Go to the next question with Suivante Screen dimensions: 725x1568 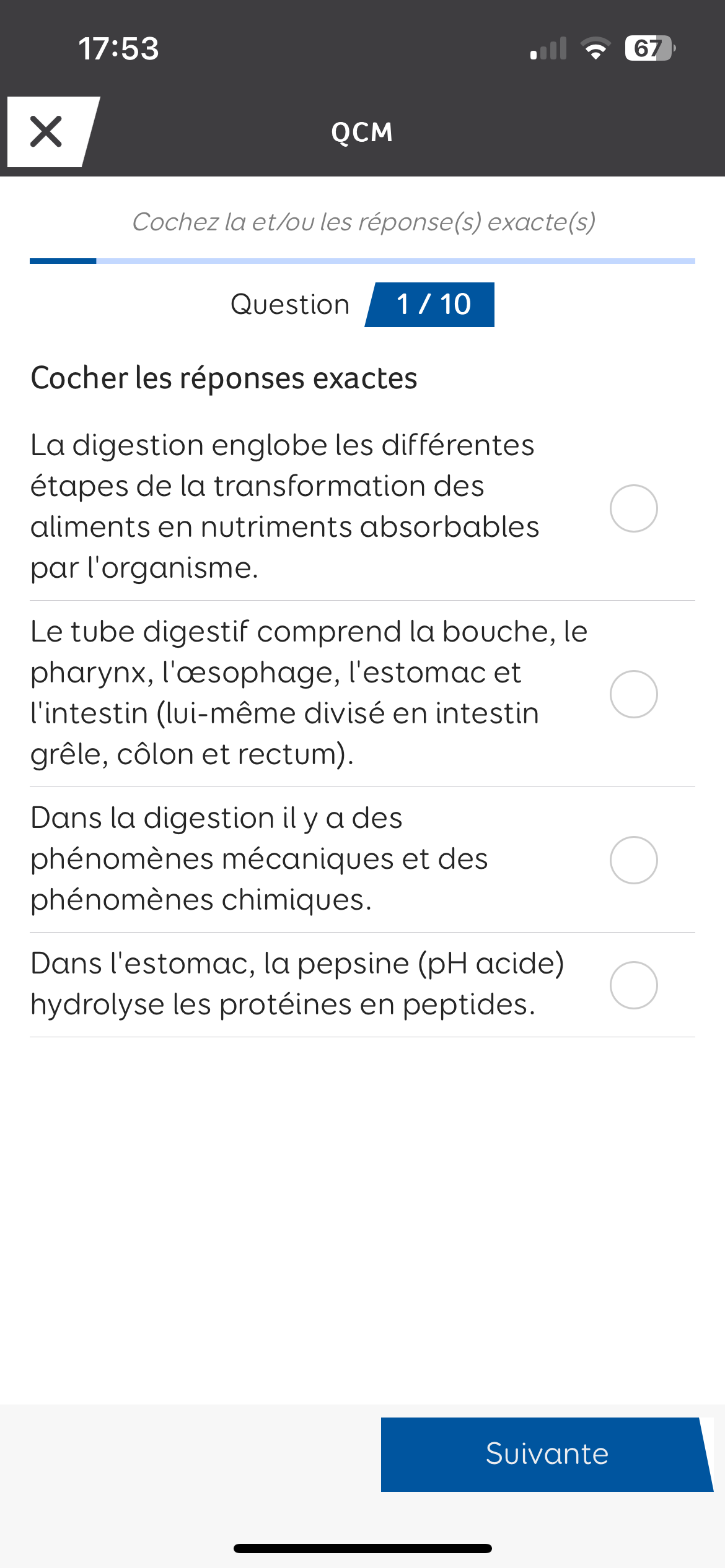(x=547, y=1454)
